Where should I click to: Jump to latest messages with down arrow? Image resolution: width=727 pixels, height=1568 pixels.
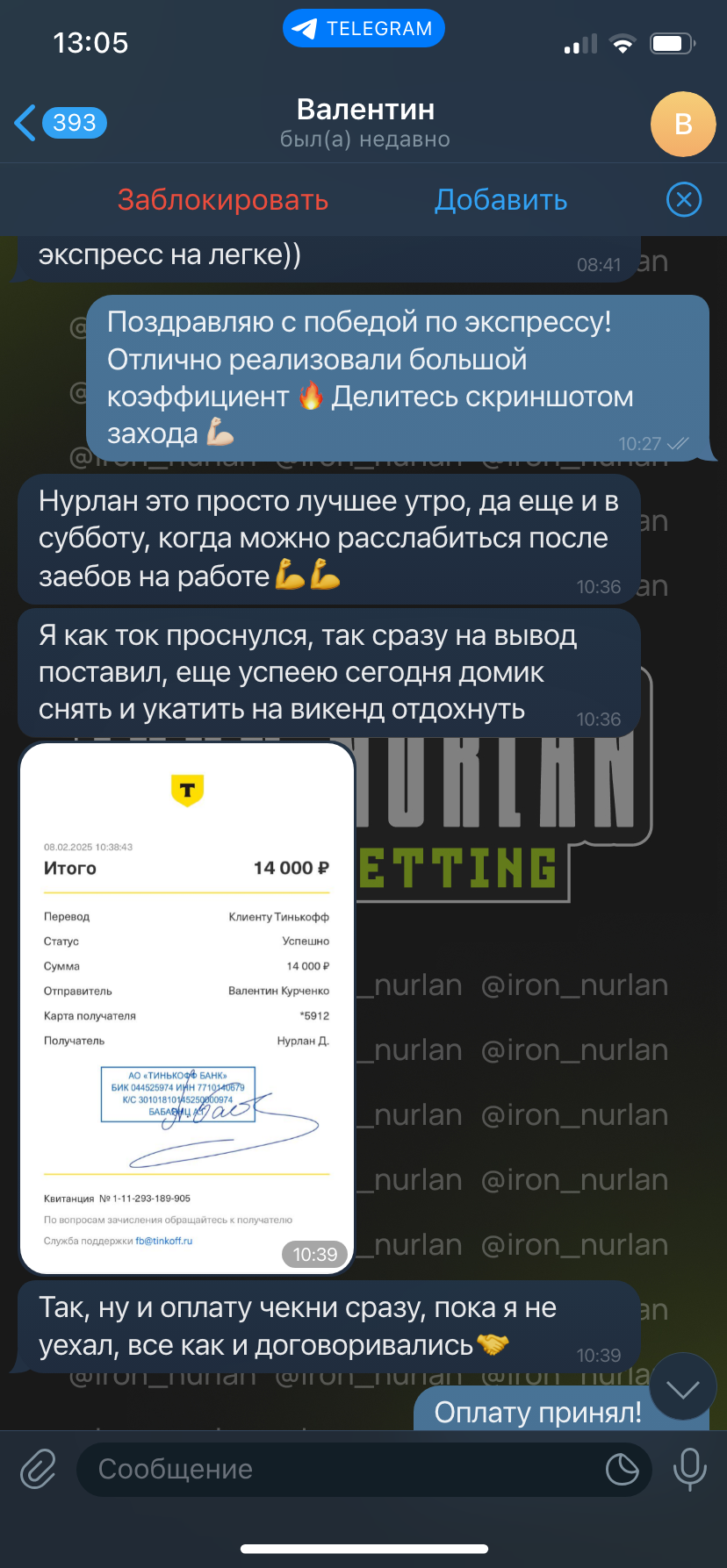coord(682,1387)
